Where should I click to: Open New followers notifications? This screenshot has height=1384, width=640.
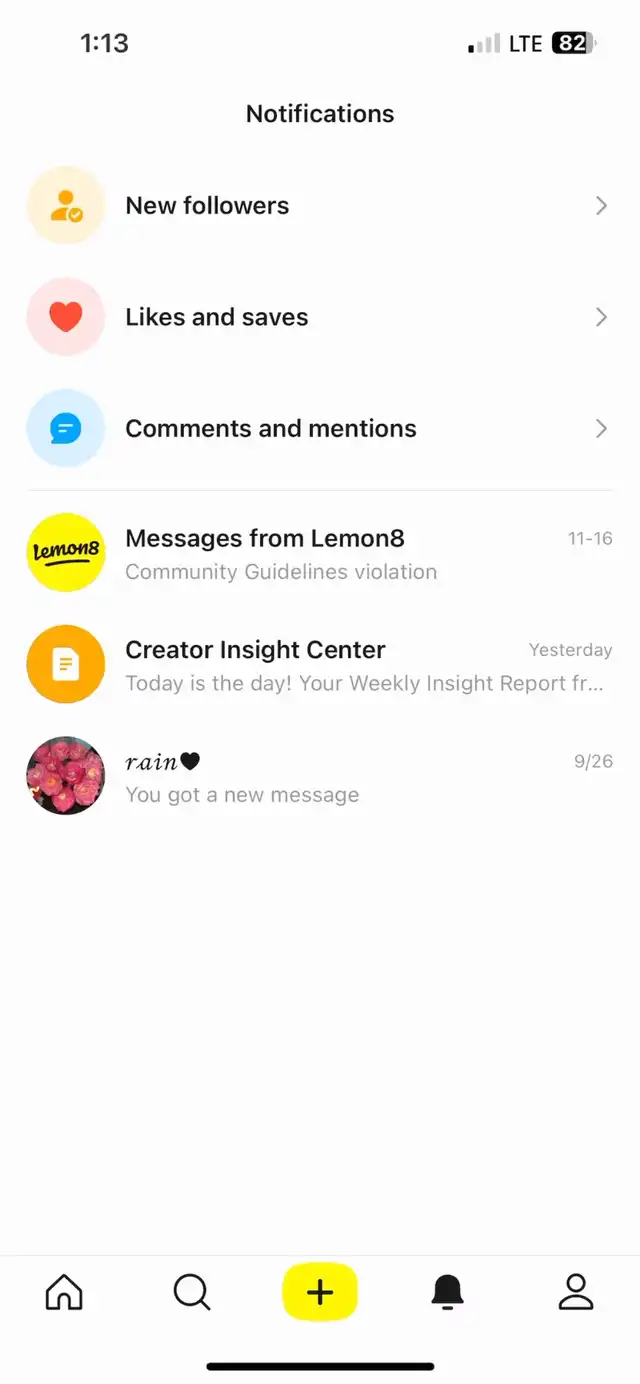point(318,206)
